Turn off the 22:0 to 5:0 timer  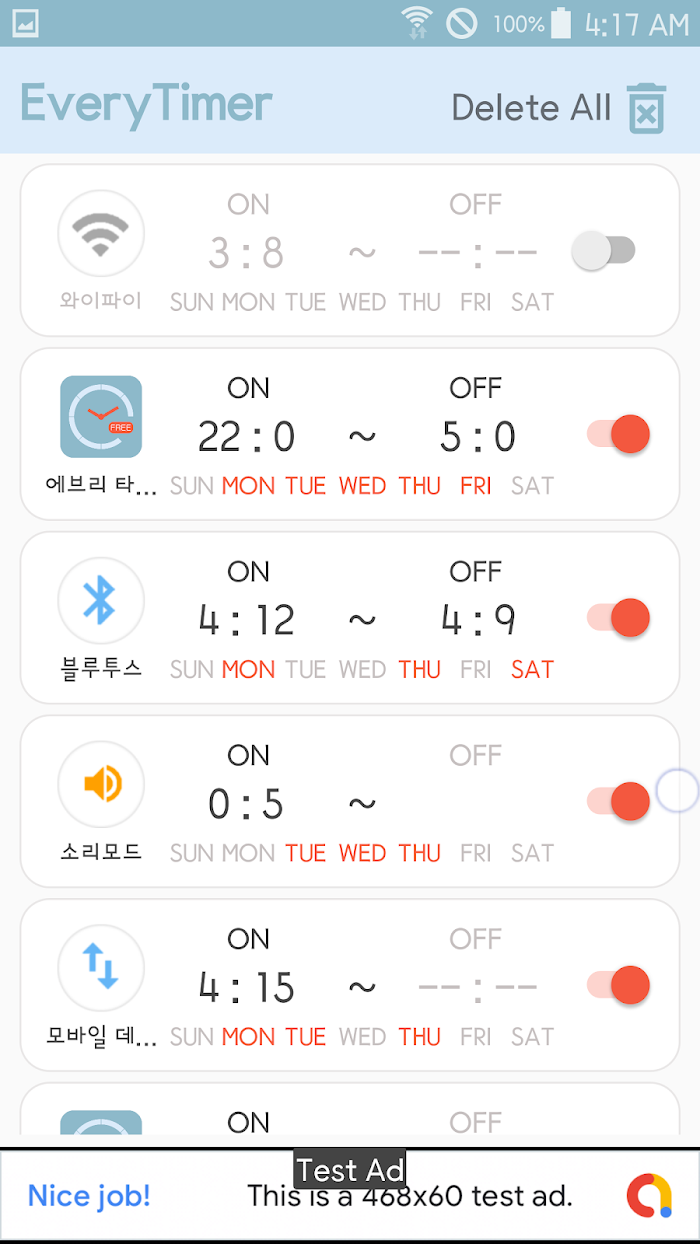click(618, 434)
